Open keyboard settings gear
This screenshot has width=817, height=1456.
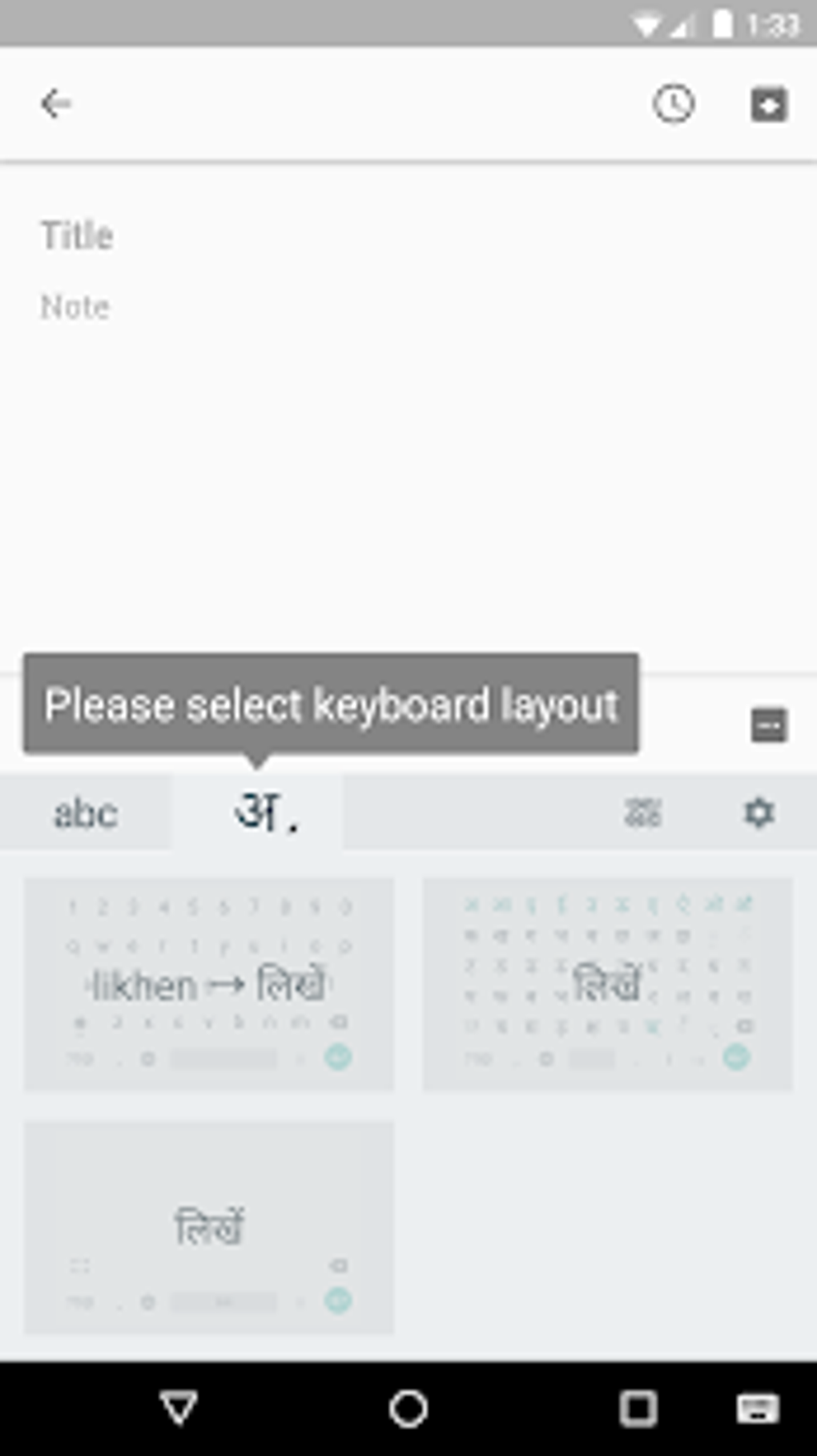click(759, 813)
